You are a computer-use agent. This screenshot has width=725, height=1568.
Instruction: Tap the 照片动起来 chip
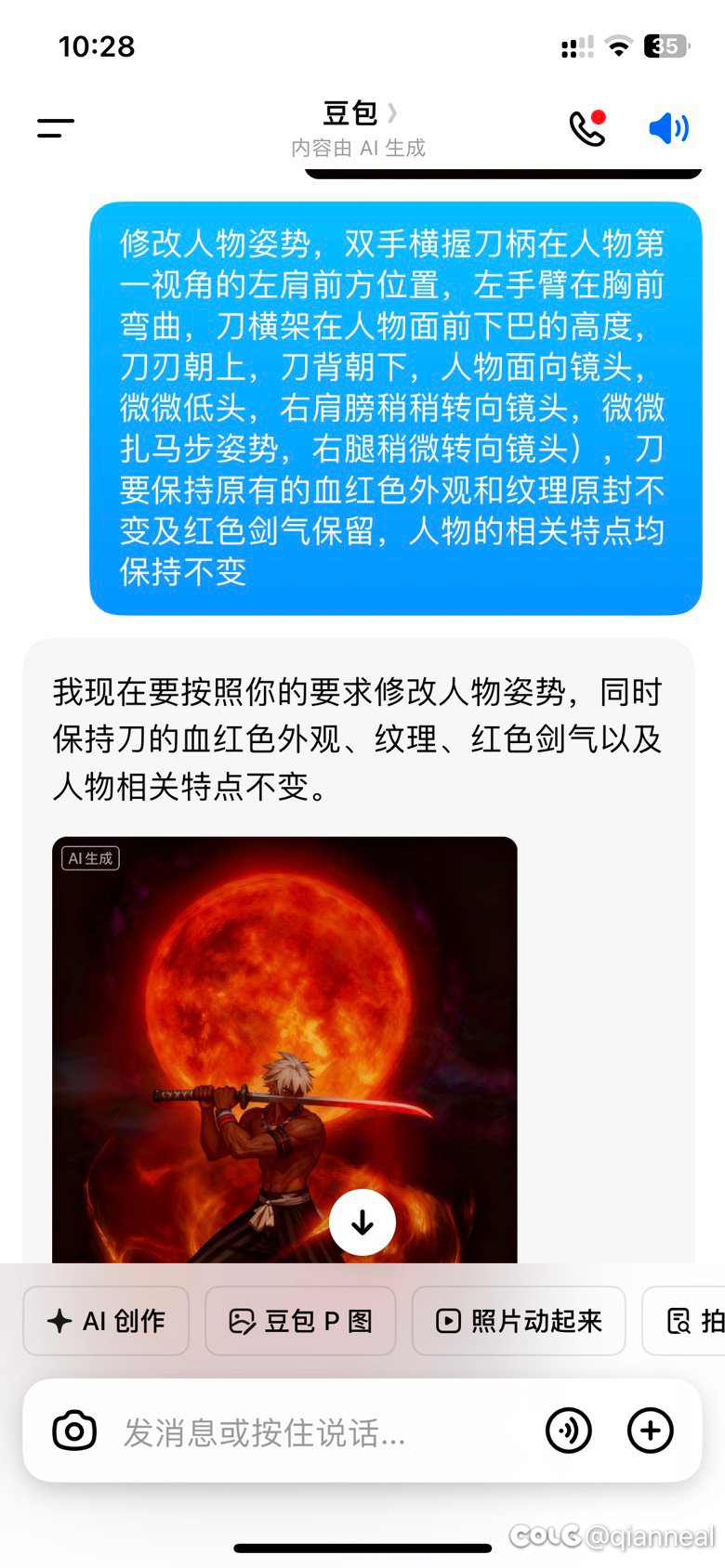(x=519, y=1321)
